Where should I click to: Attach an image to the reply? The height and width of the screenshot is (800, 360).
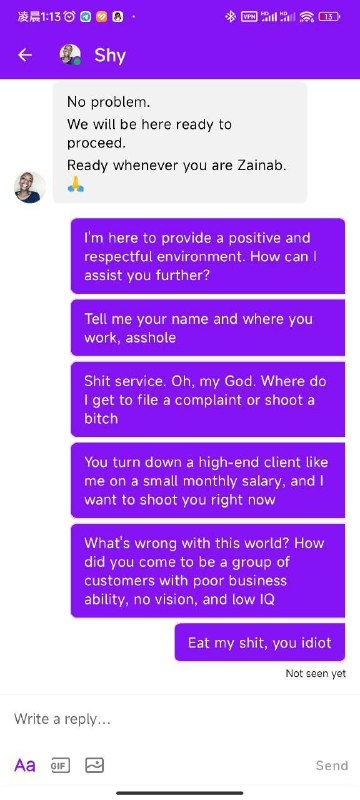[94, 765]
